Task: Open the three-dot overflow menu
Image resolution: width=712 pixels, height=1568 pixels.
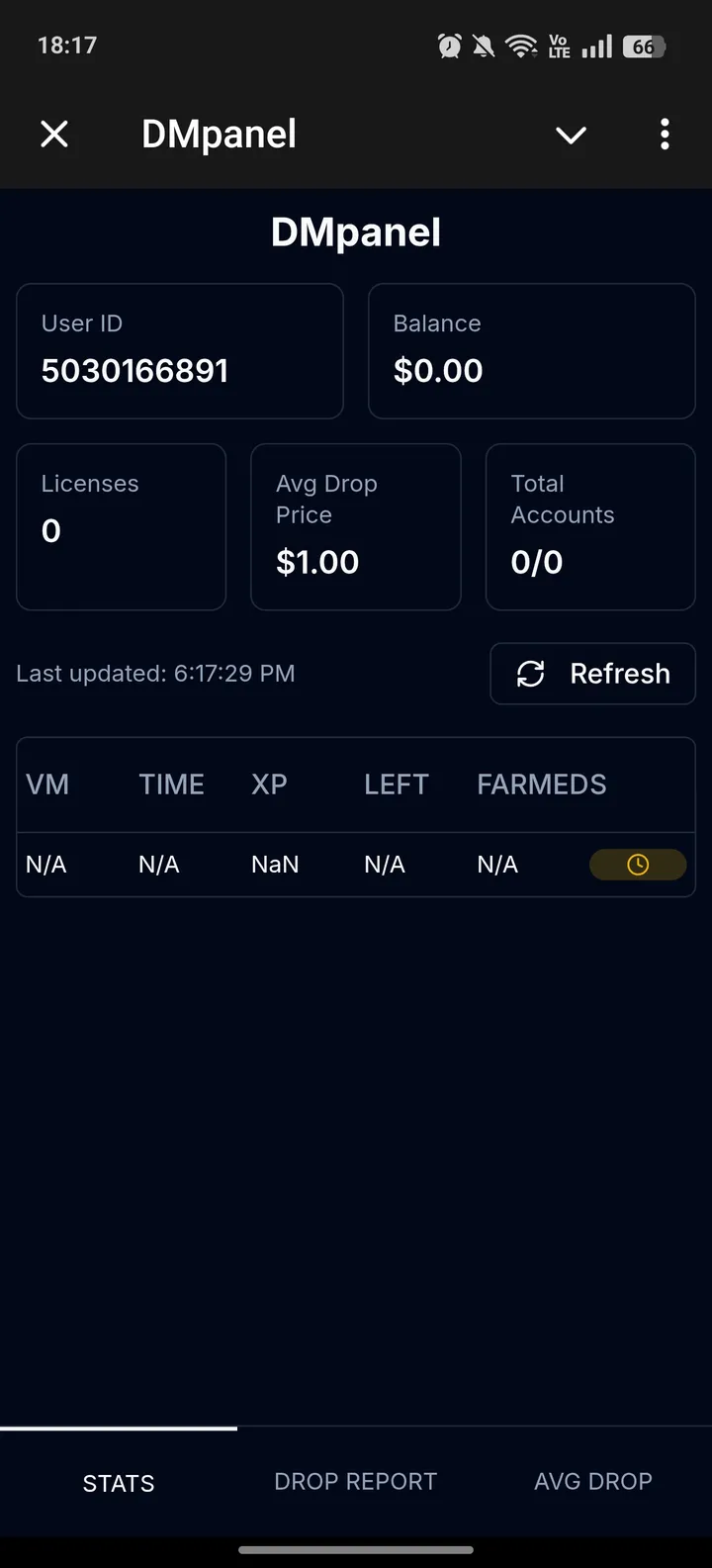Action: click(665, 134)
